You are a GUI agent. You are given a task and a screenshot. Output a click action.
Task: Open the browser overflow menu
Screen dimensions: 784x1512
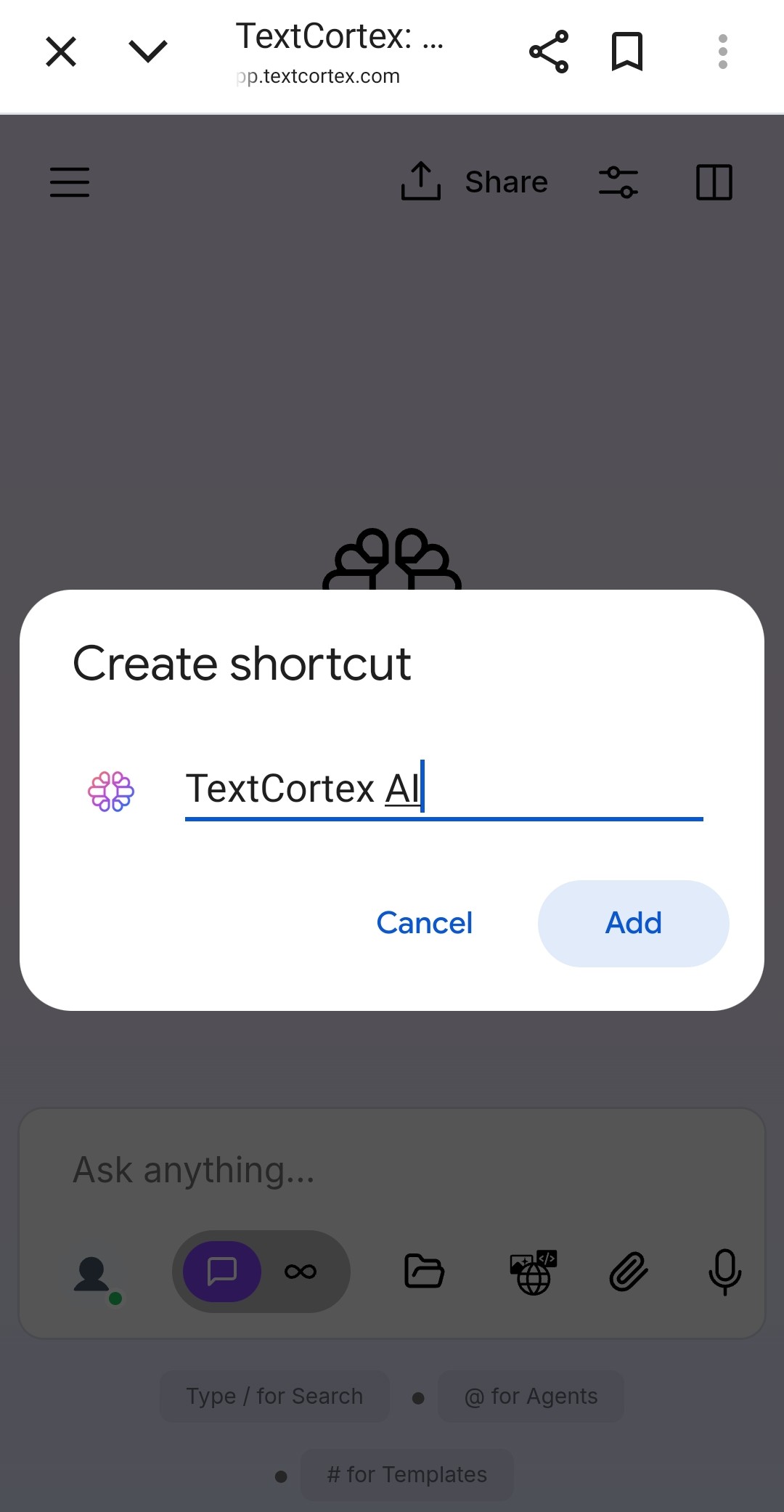click(722, 52)
